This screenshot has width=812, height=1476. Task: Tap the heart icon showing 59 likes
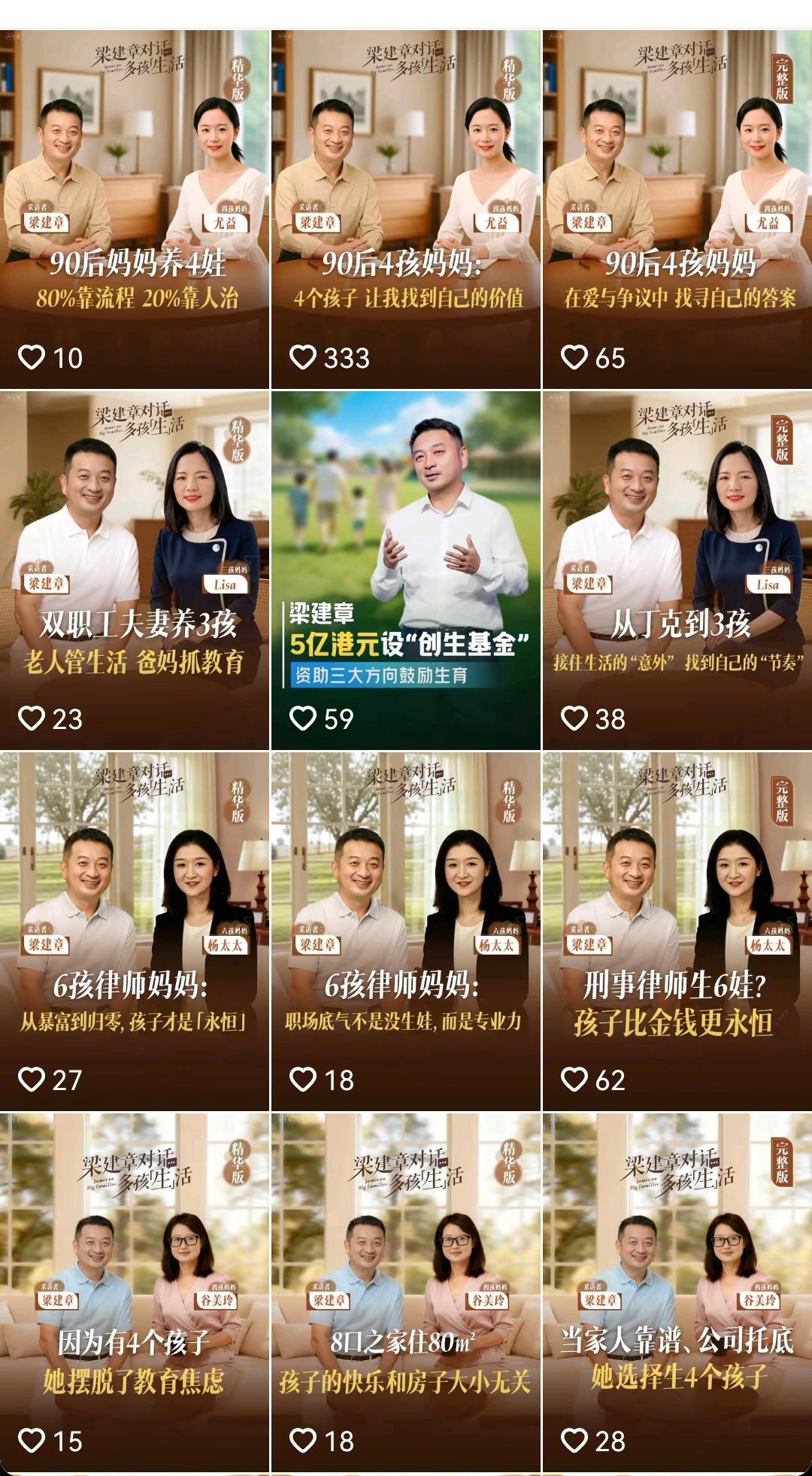(303, 718)
